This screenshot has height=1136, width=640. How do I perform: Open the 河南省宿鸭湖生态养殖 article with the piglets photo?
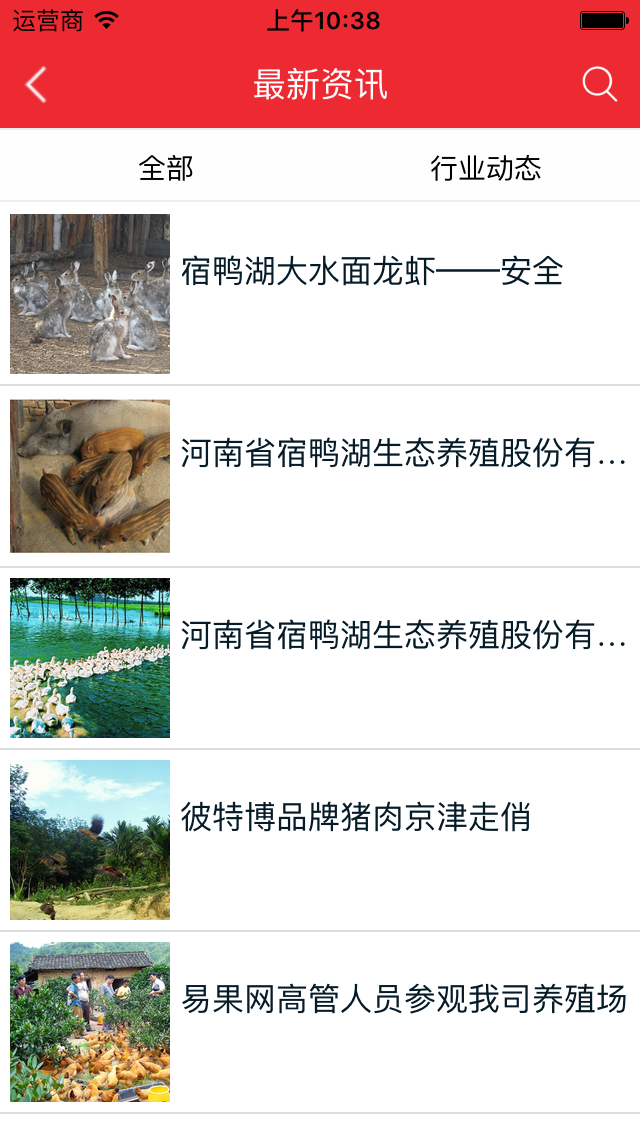[x=403, y=454]
